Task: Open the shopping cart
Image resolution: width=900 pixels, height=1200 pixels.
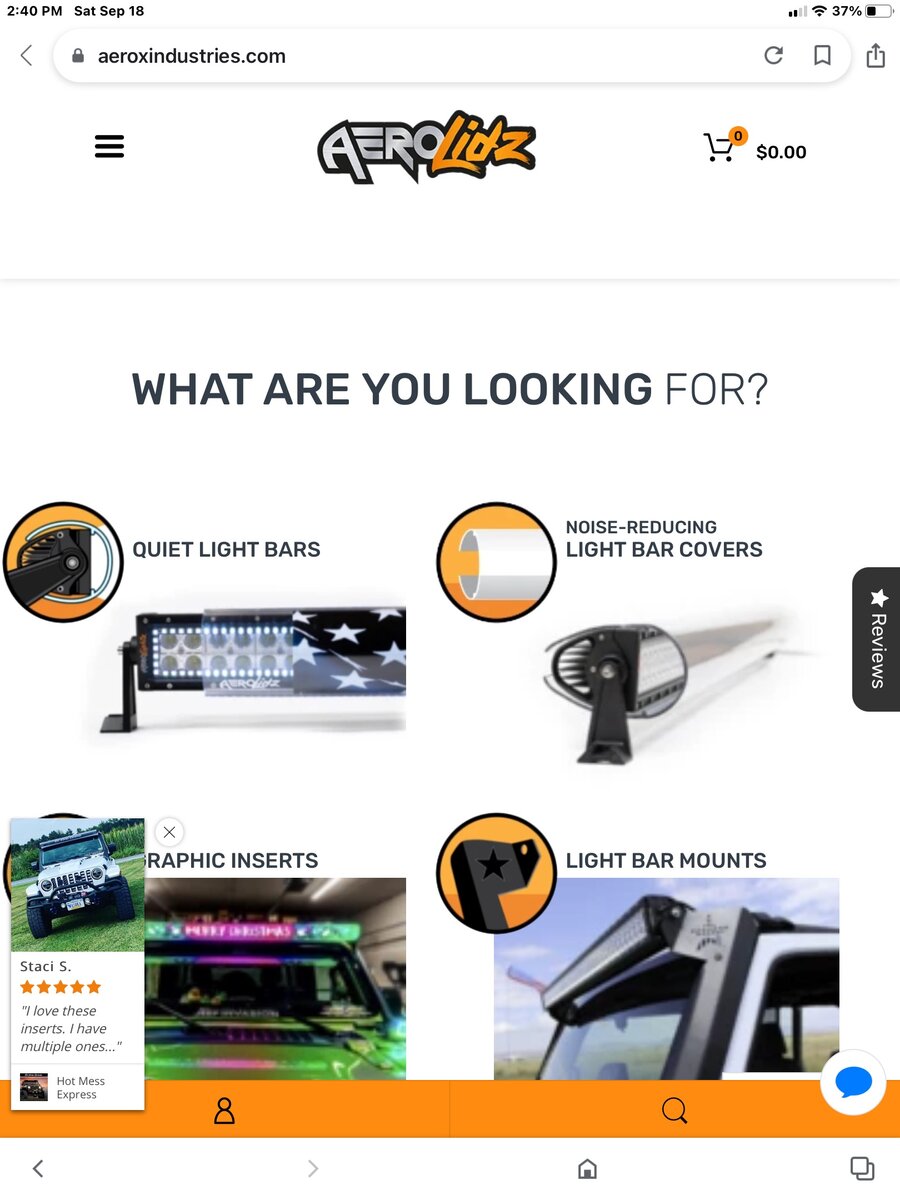Action: tap(720, 148)
